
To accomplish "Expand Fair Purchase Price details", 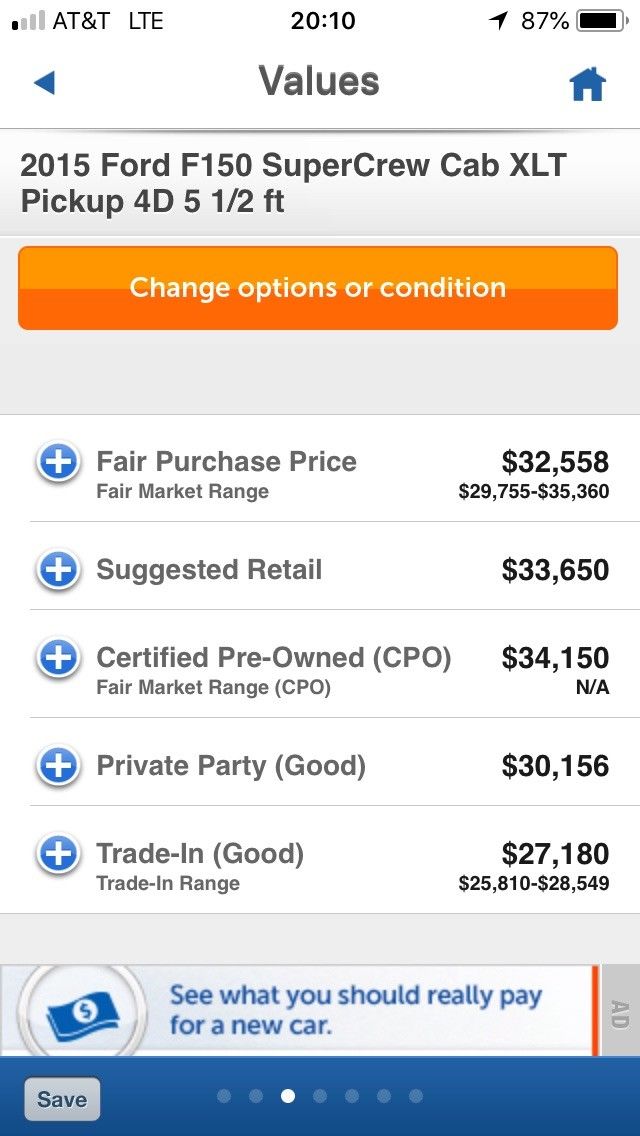I will coord(58,463).
